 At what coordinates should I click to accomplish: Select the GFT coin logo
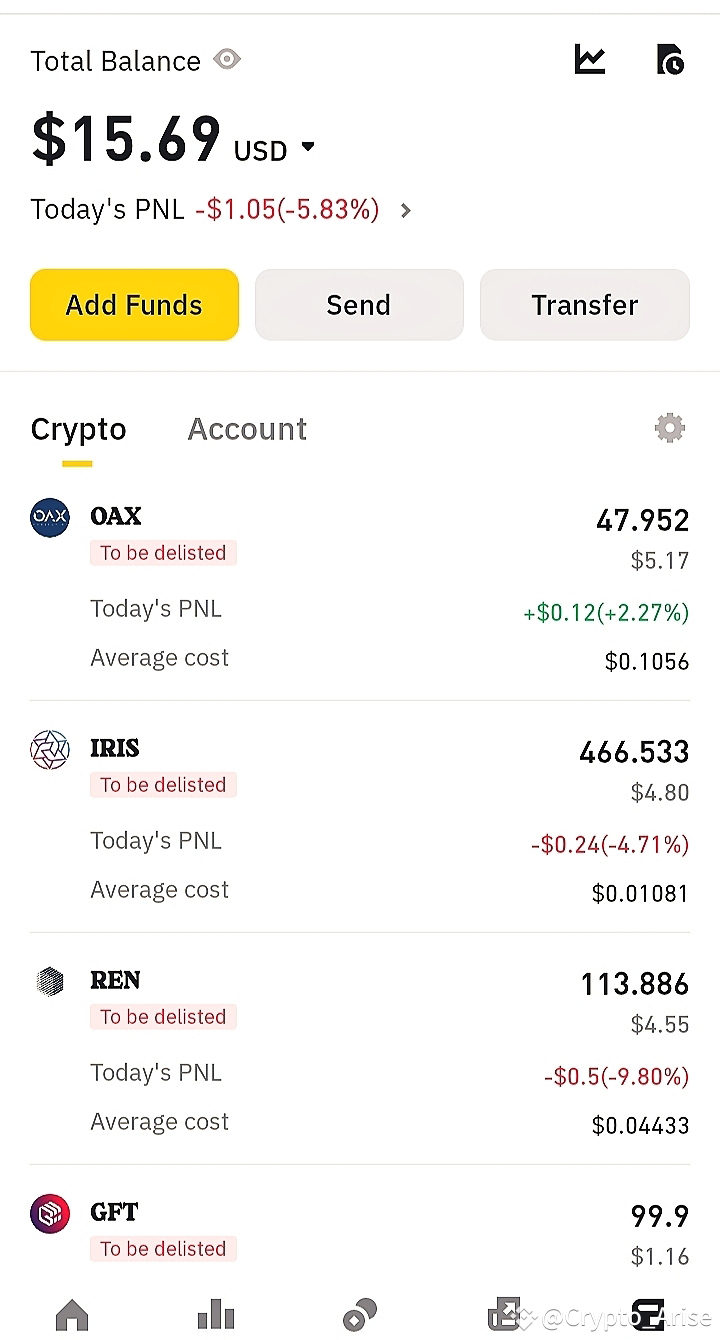50,1213
